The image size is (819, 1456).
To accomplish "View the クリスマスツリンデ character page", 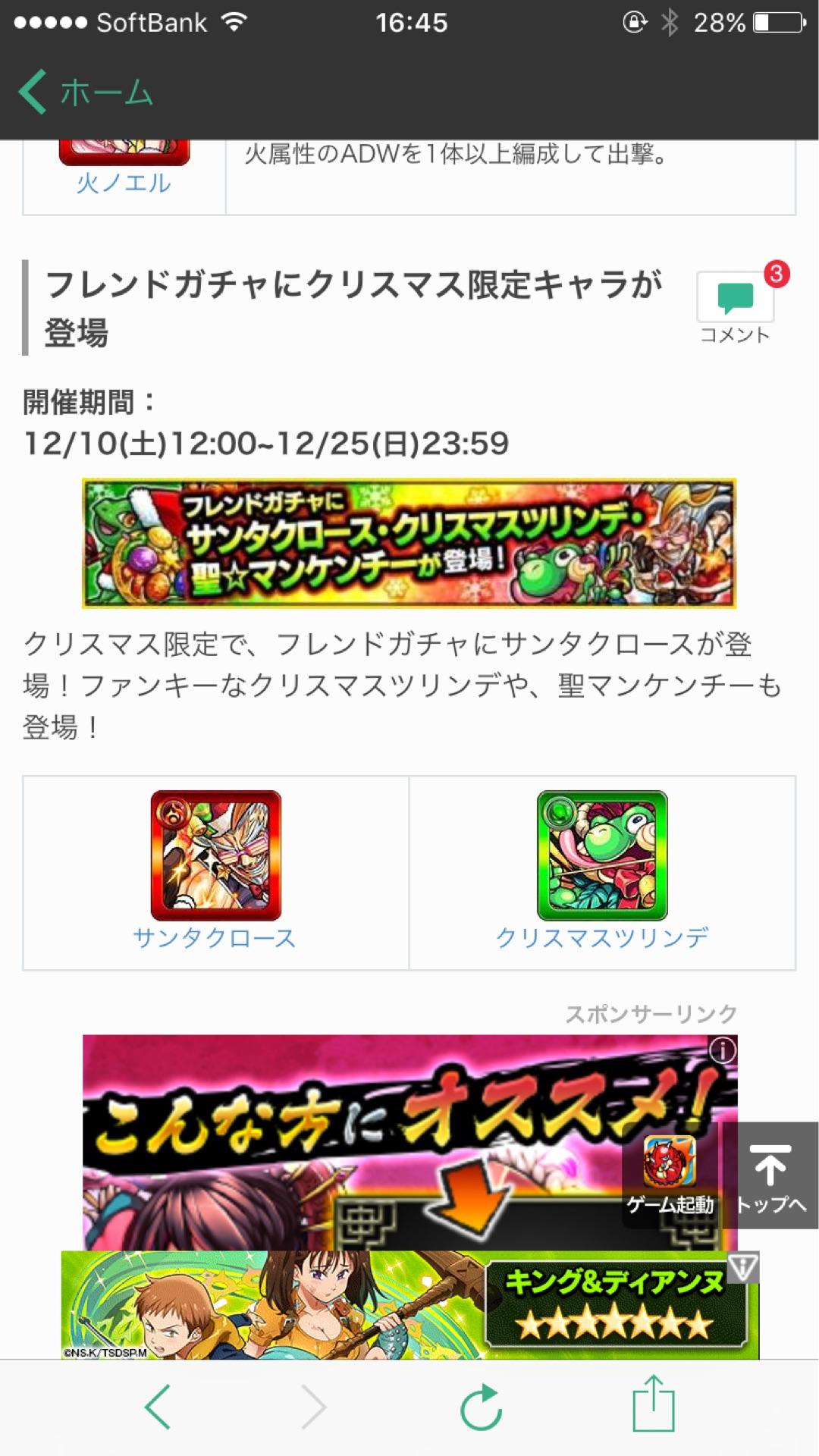I will coord(602,937).
